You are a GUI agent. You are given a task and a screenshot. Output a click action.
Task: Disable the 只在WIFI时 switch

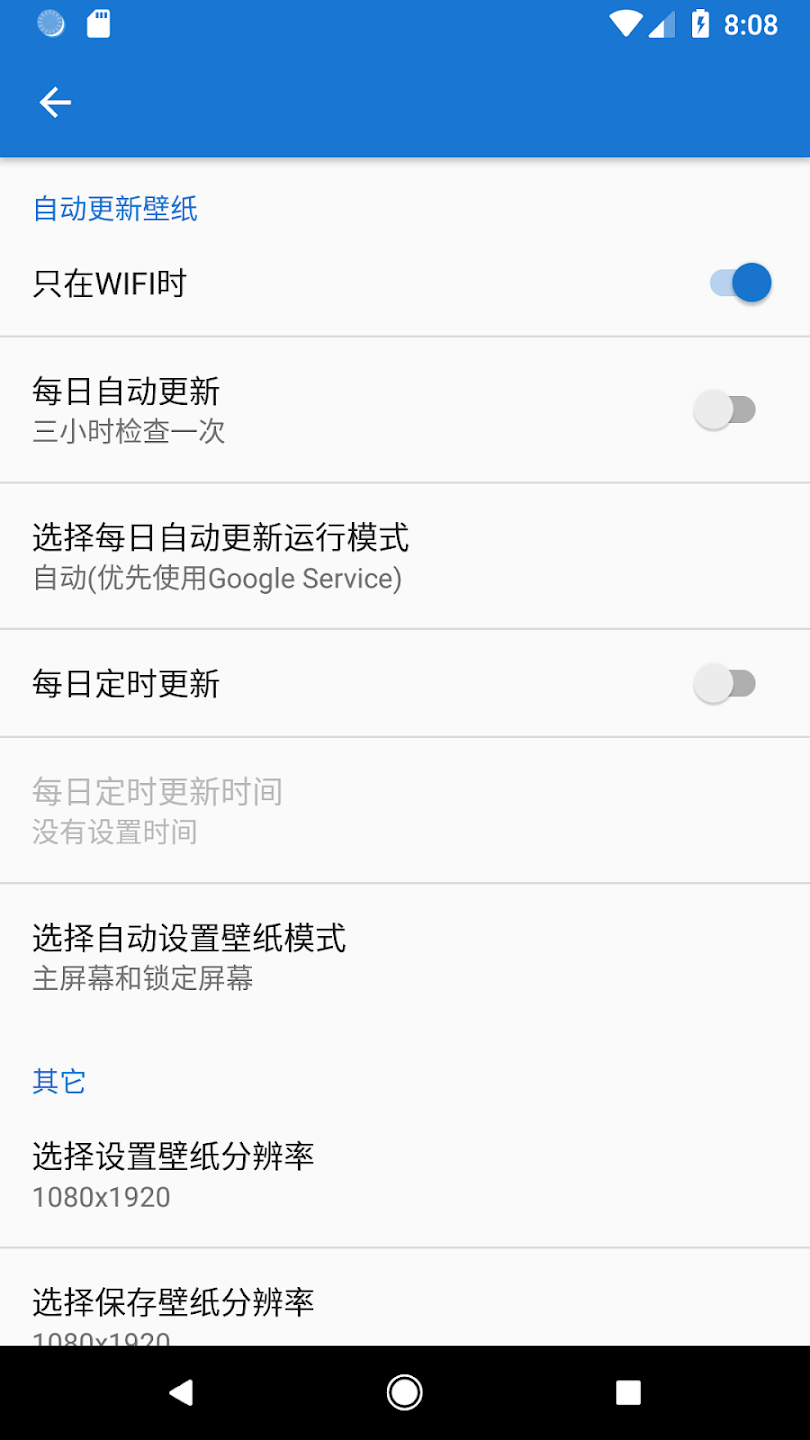tap(741, 283)
